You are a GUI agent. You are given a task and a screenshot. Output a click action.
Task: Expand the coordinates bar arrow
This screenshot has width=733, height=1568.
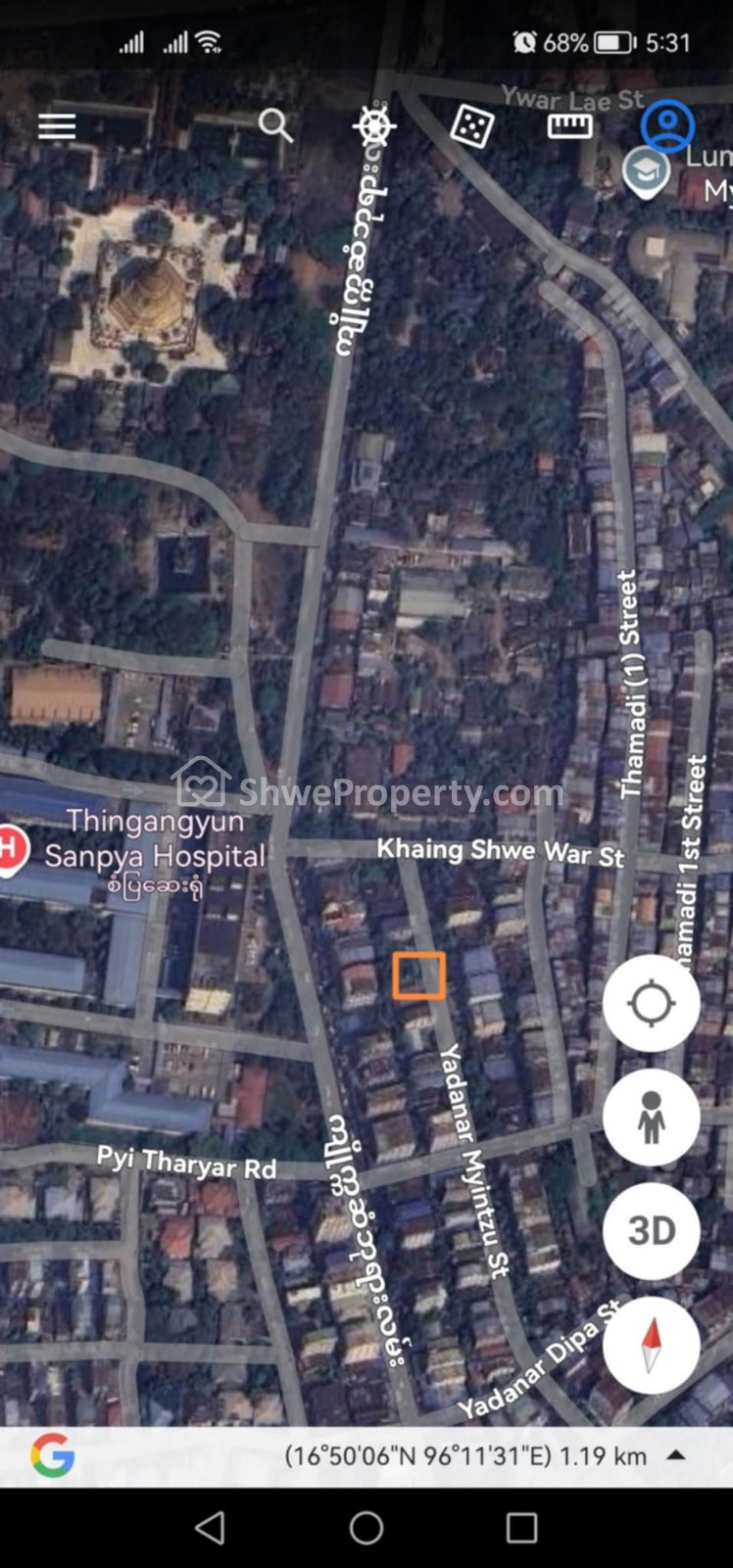(x=675, y=1455)
